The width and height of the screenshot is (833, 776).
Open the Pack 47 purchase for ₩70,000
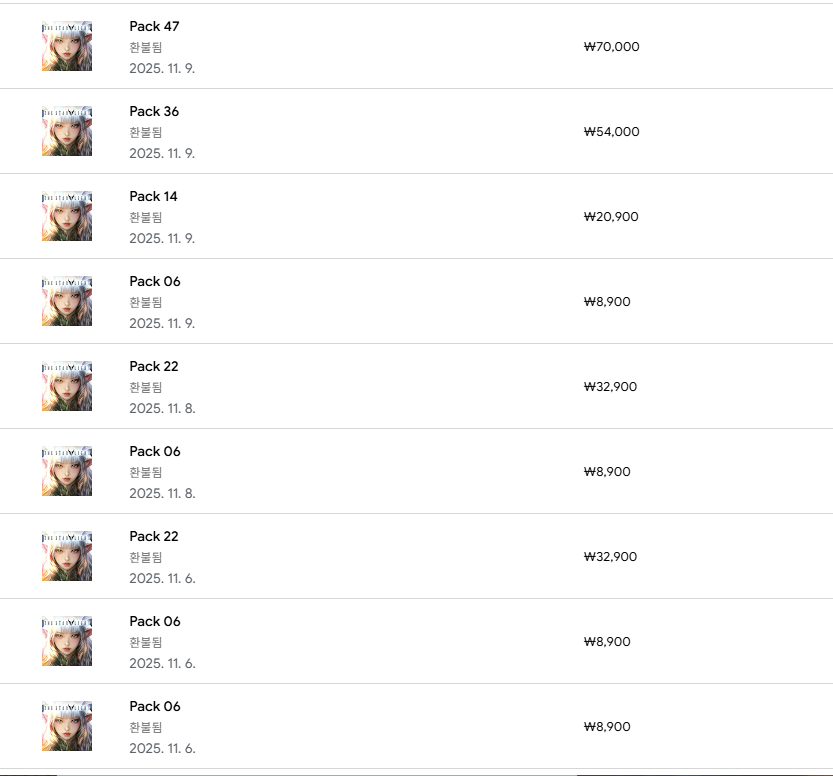click(x=154, y=27)
